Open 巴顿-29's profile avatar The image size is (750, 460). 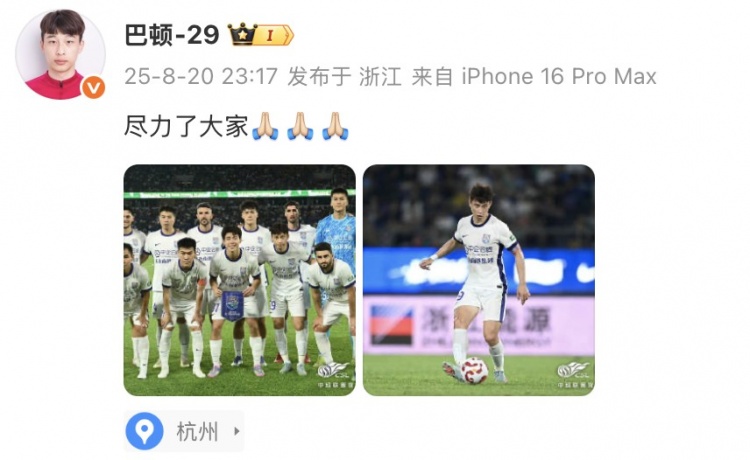coord(60,55)
